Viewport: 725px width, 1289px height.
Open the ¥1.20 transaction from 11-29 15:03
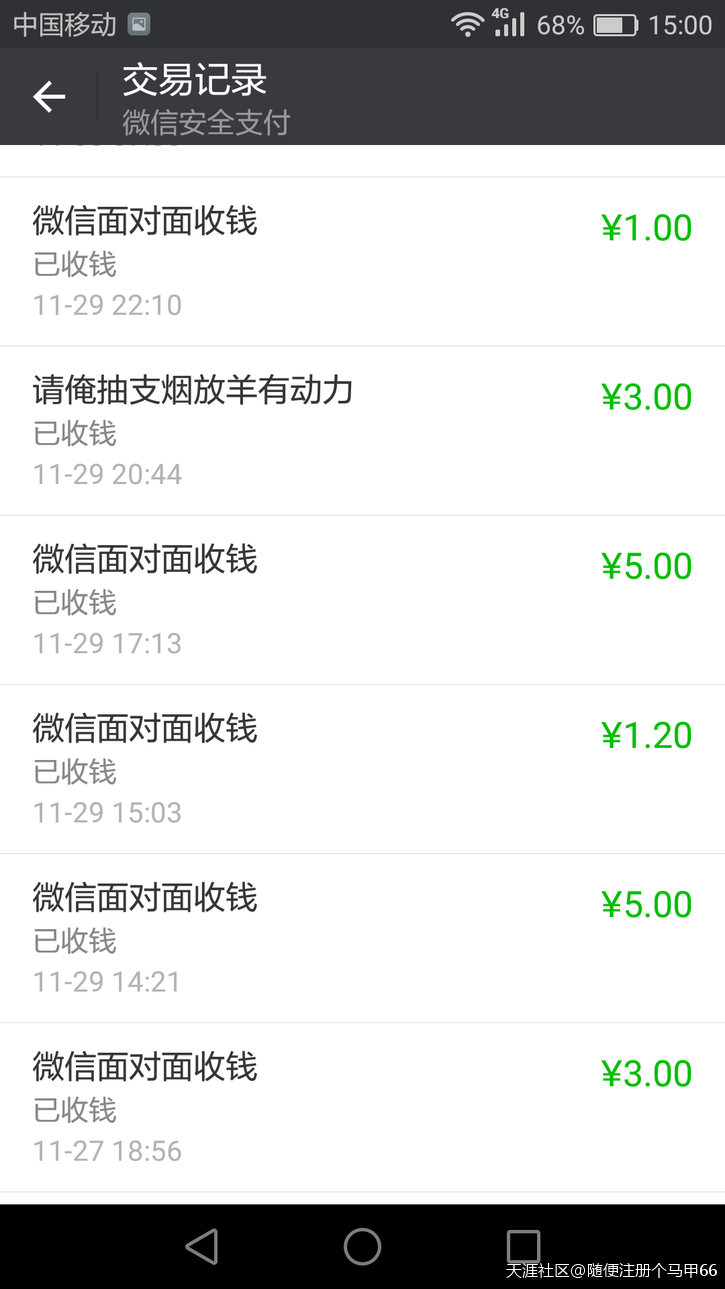pos(362,769)
